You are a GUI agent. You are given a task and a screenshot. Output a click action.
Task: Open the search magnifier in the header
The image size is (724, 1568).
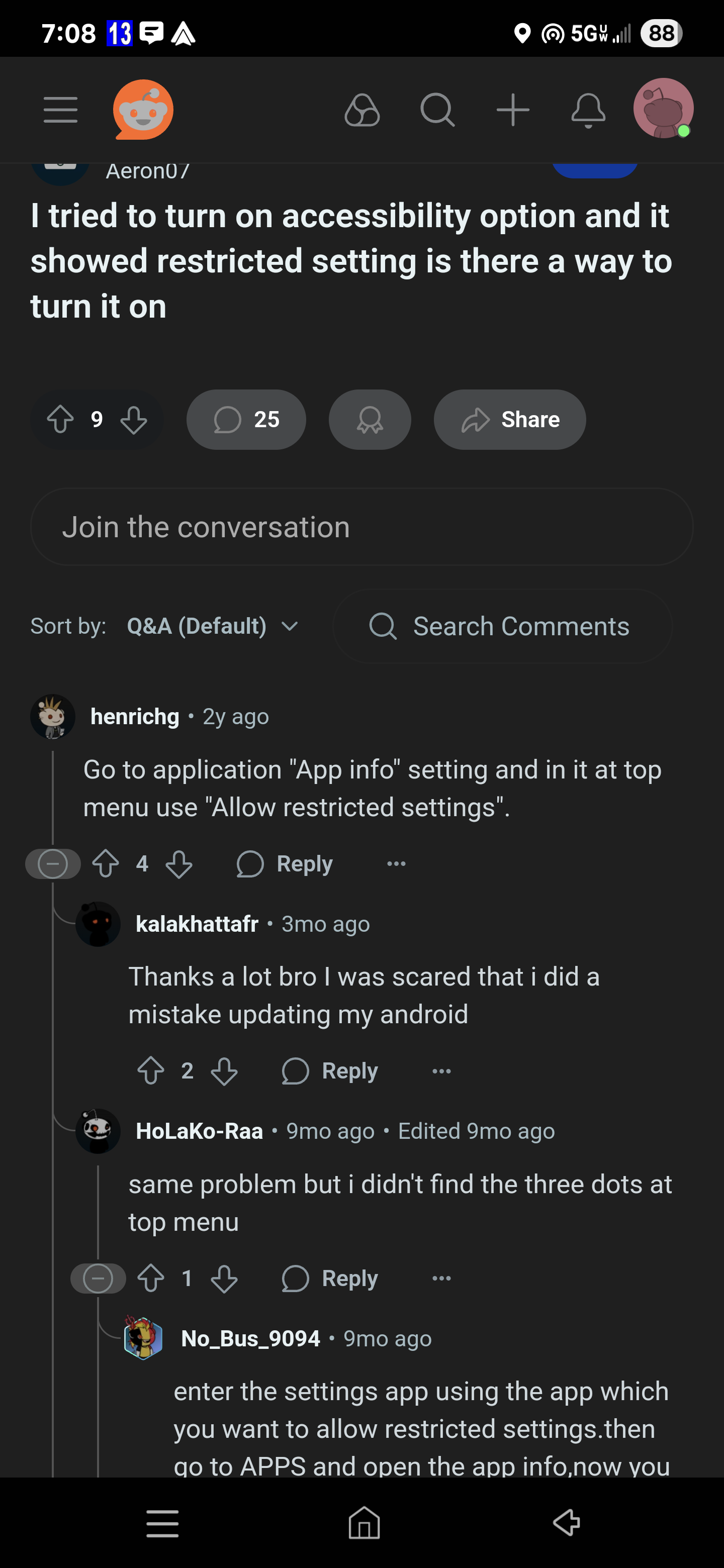click(x=437, y=110)
